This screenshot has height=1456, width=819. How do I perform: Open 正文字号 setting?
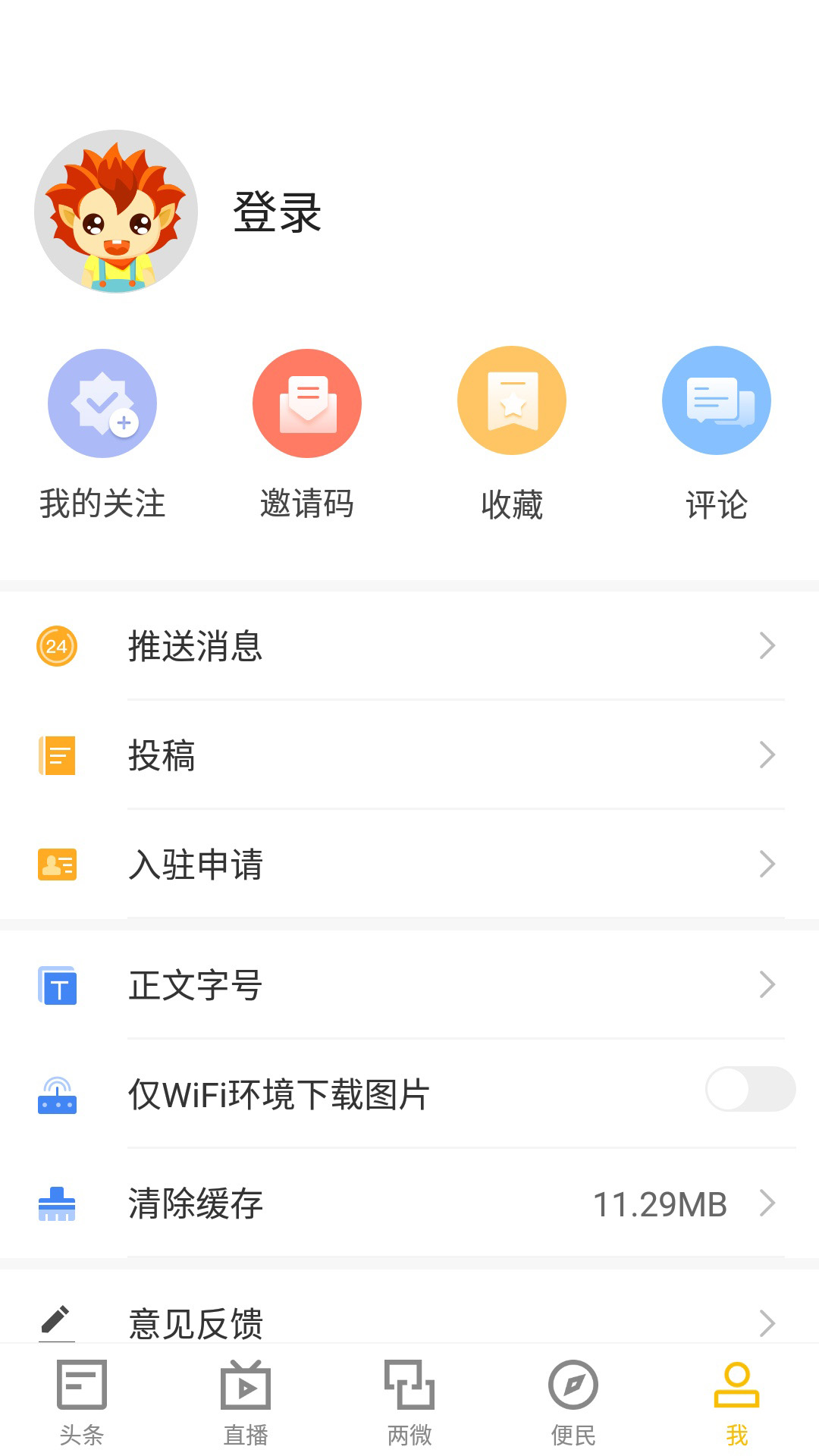409,985
